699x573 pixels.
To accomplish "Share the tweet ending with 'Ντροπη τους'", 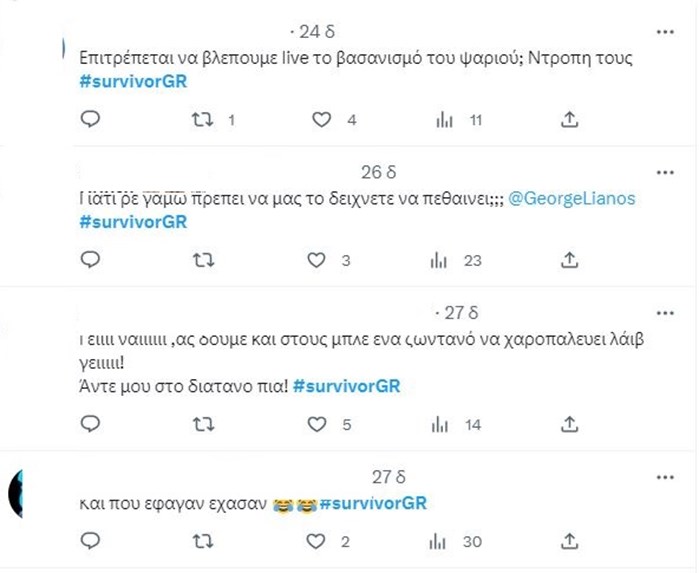I will [569, 120].
